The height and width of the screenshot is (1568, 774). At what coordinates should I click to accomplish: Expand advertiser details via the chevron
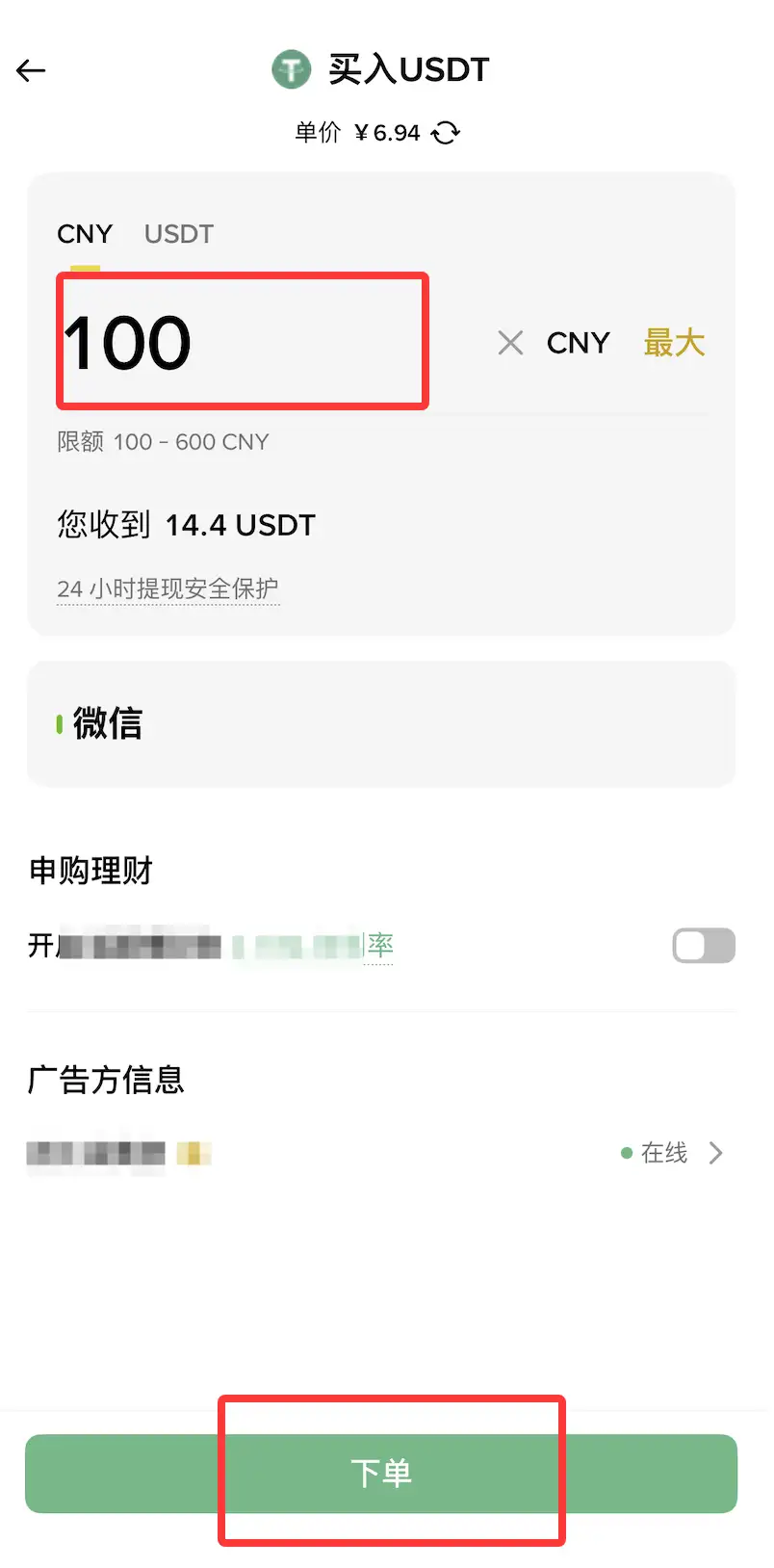pyautogui.click(x=714, y=1153)
